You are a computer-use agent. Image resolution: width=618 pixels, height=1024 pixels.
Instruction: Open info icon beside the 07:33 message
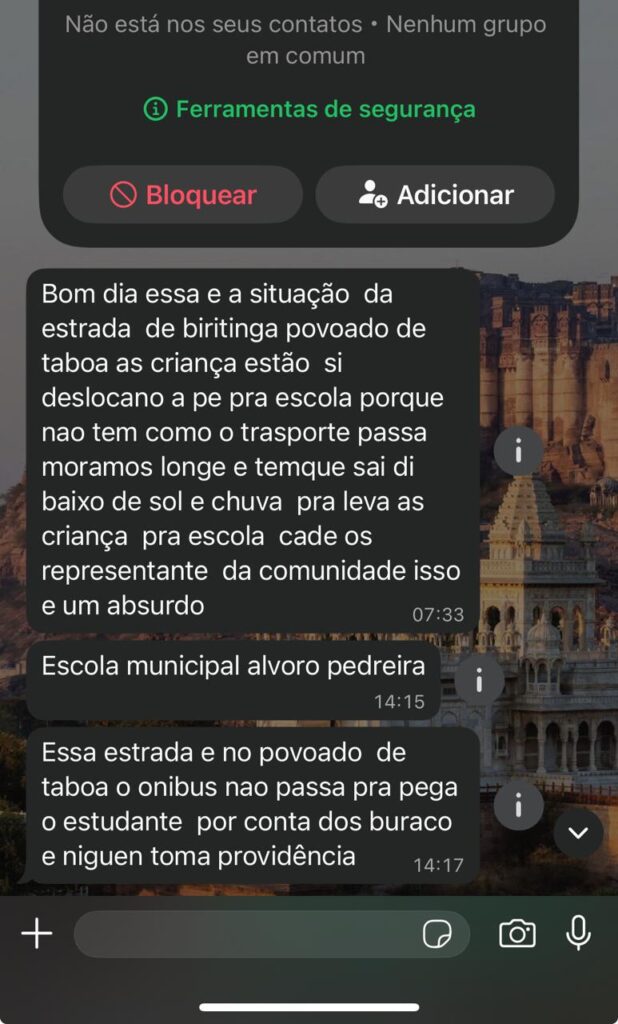tap(518, 451)
